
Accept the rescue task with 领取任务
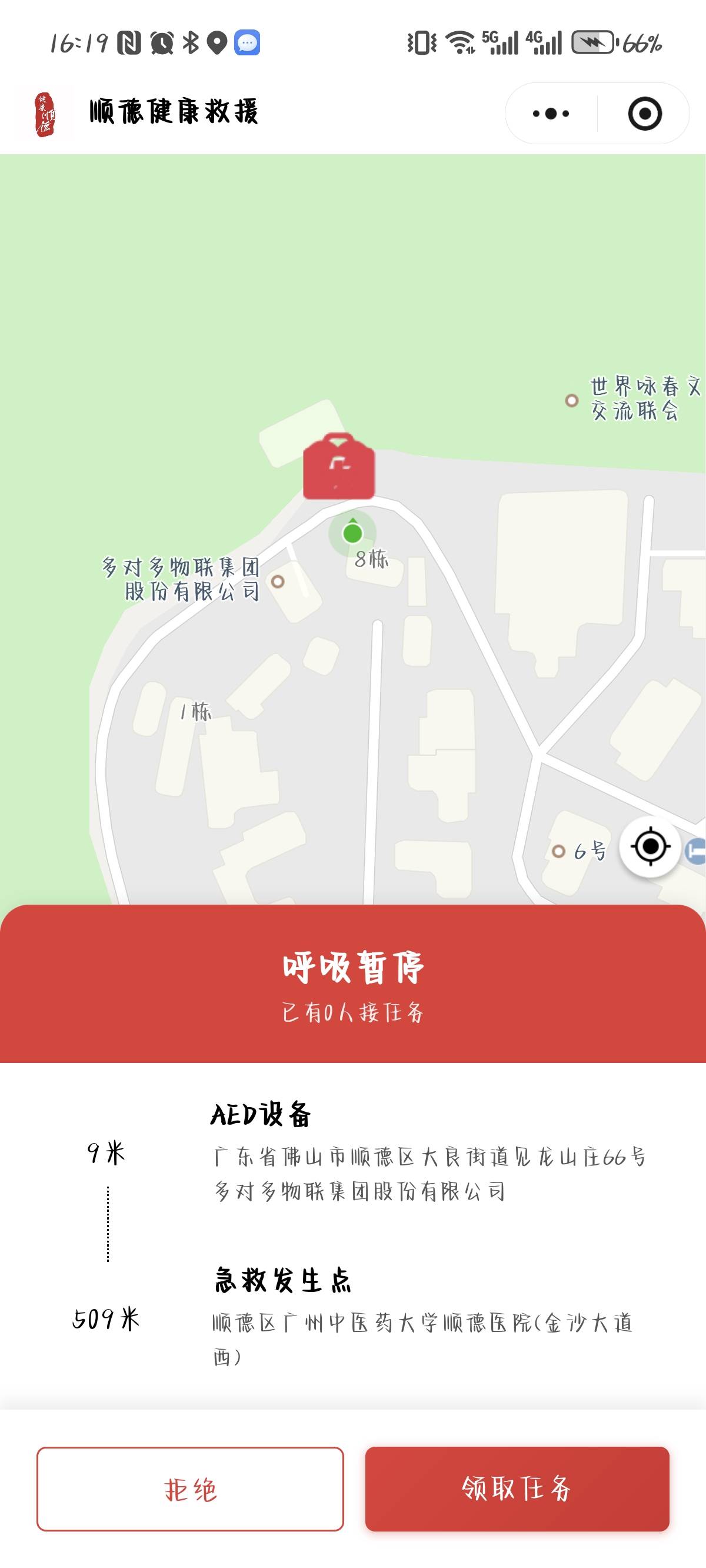(517, 1489)
